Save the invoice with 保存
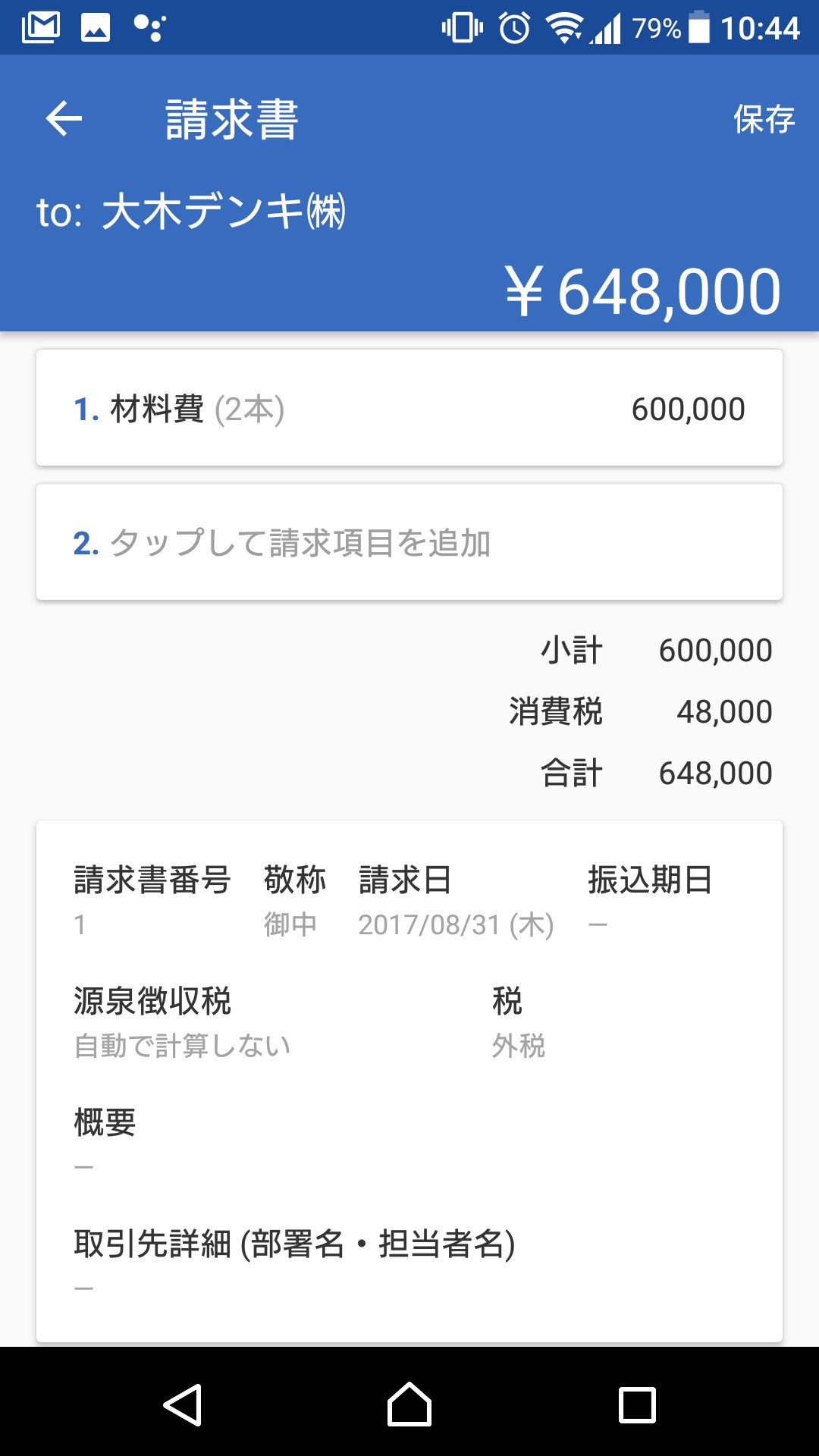This screenshot has height=1456, width=819. point(763,120)
